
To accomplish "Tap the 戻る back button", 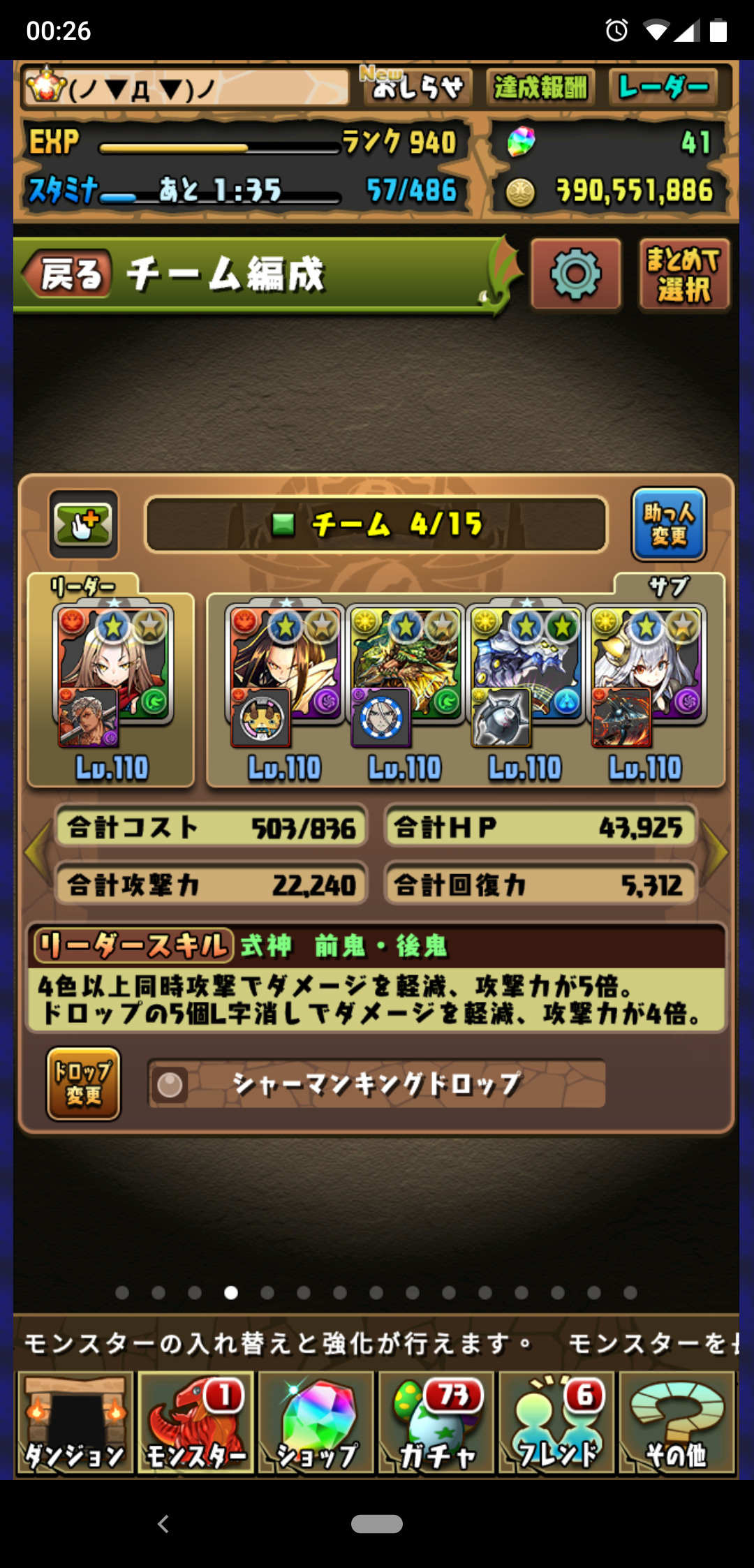I will (x=68, y=274).
